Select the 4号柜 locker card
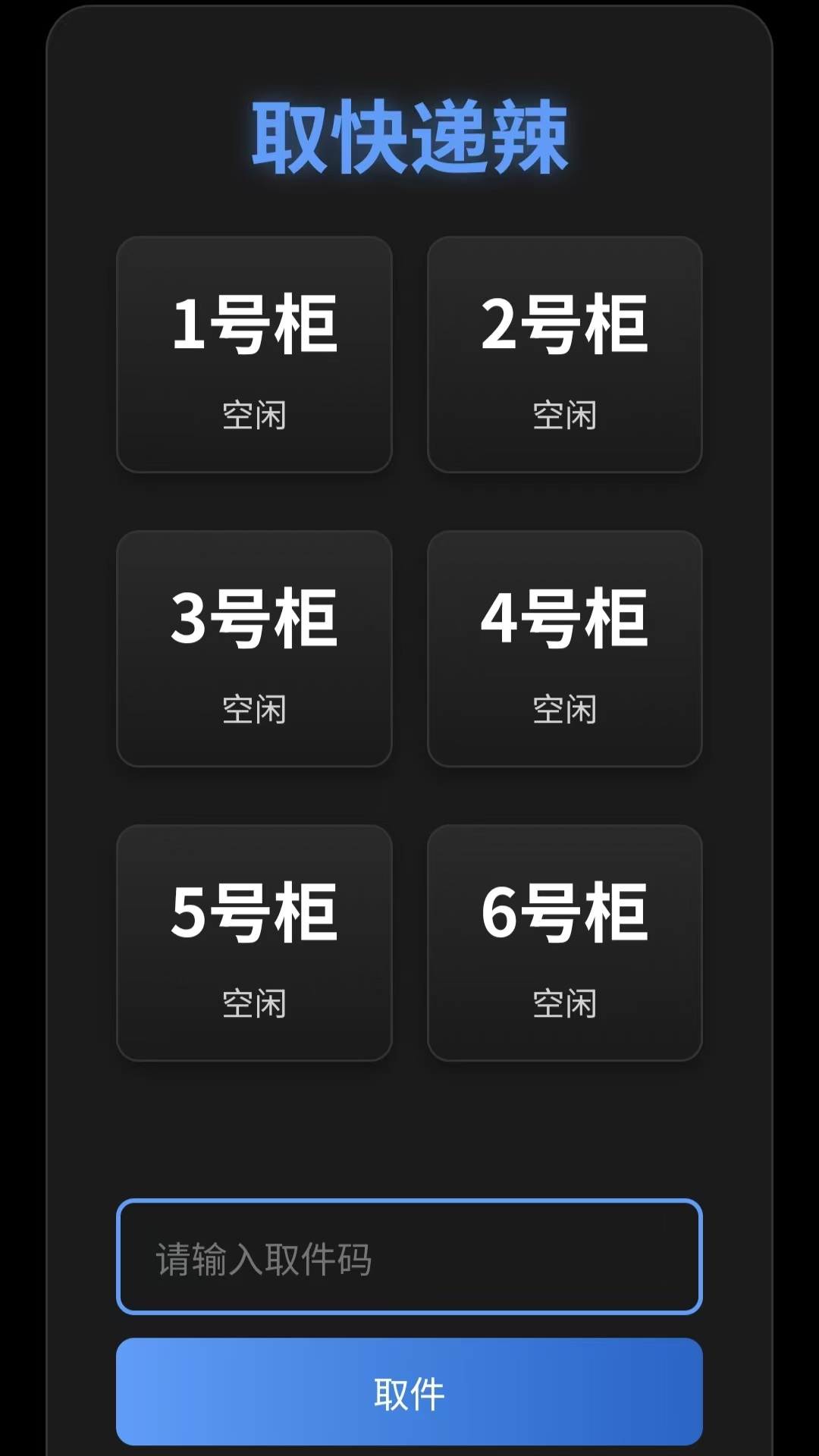Viewport: 819px width, 1456px height. [564, 648]
